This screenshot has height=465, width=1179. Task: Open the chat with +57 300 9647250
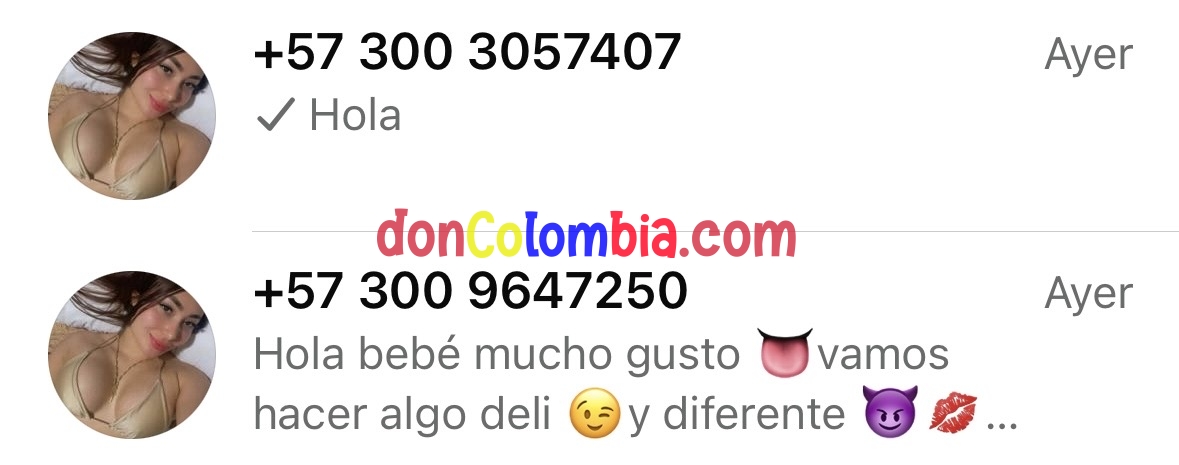click(470, 292)
